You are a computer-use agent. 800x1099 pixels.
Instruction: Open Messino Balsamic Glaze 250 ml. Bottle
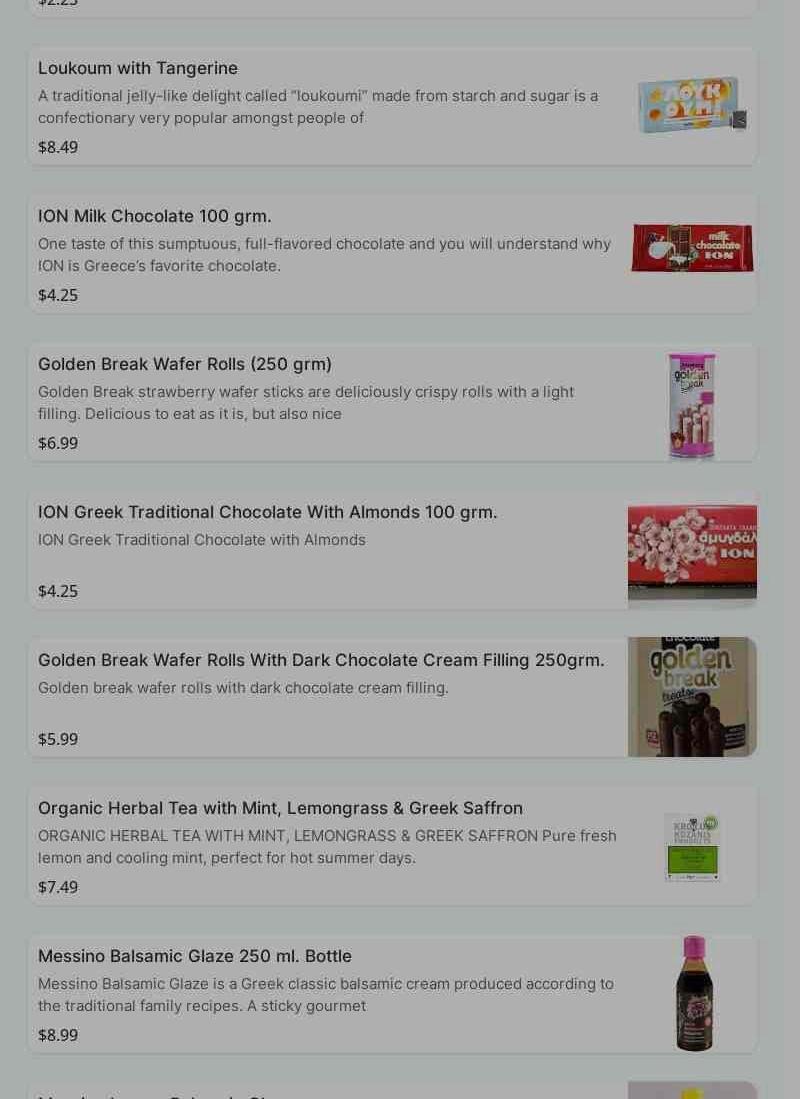[x=195, y=956]
